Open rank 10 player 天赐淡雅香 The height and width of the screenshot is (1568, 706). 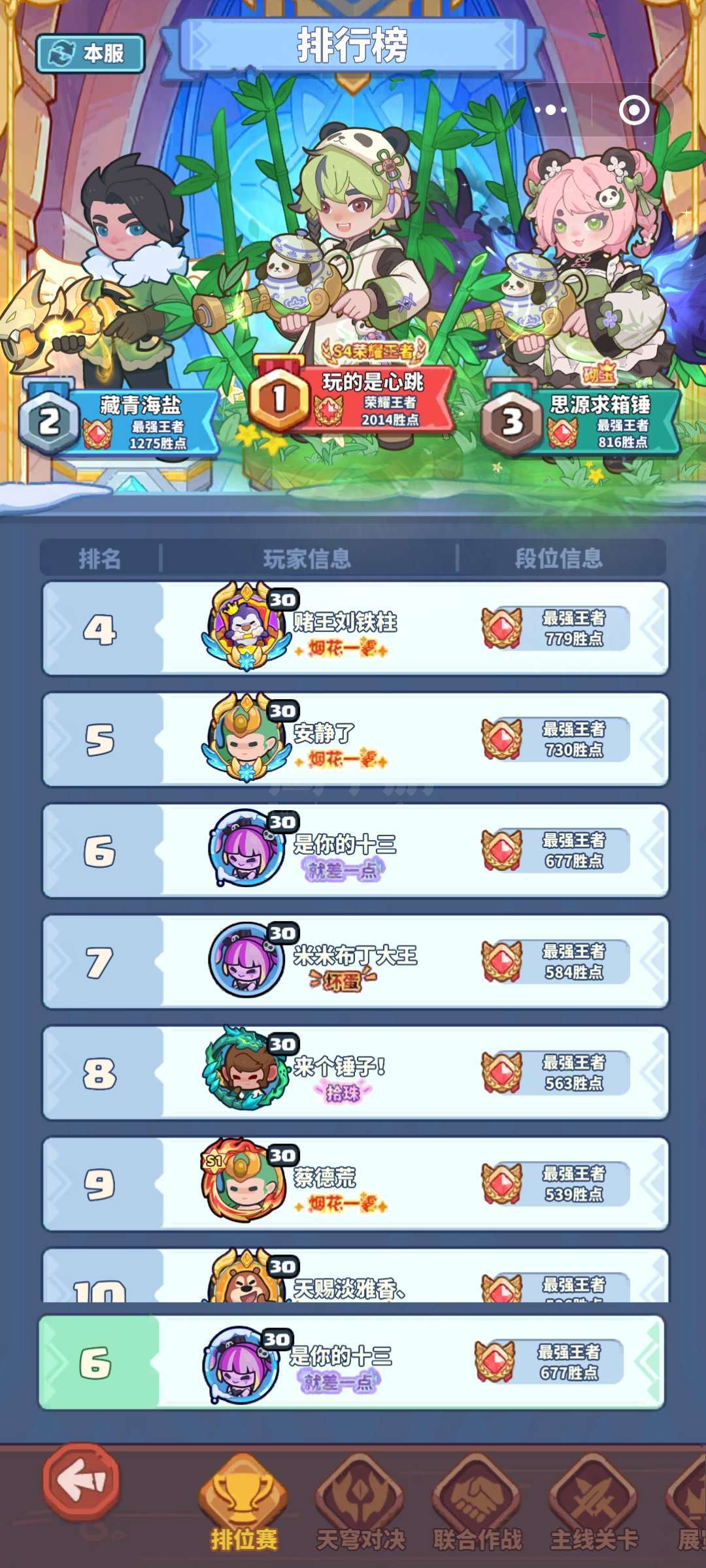[355, 1275]
